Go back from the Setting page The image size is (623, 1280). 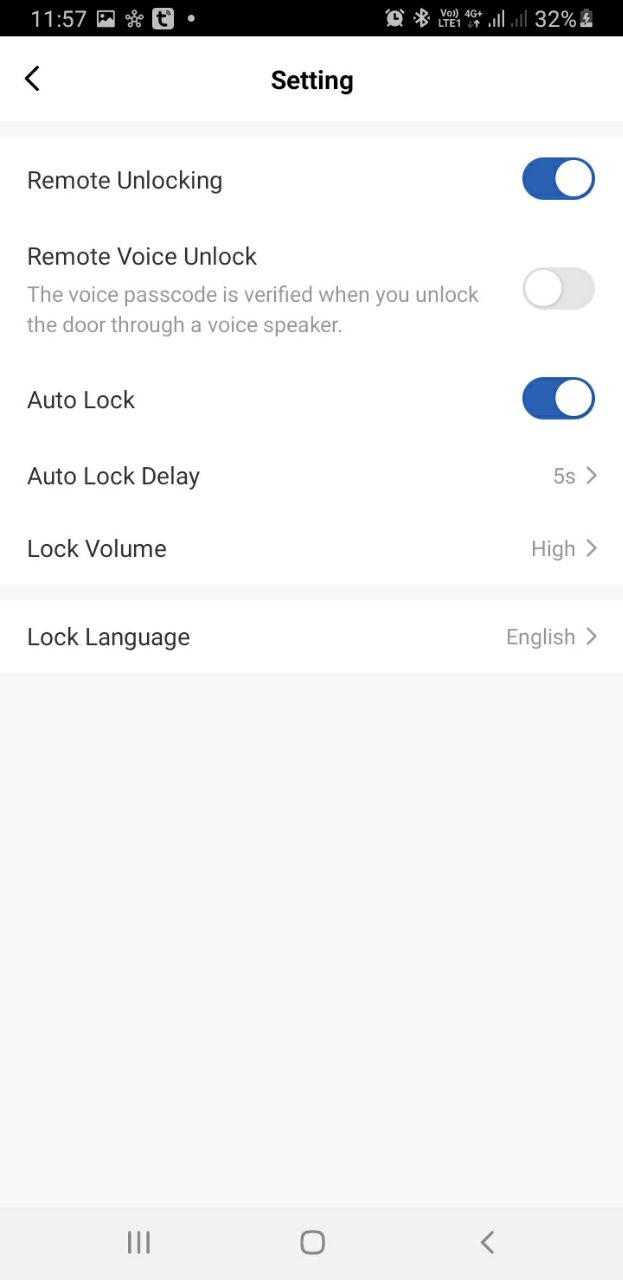[x=32, y=79]
